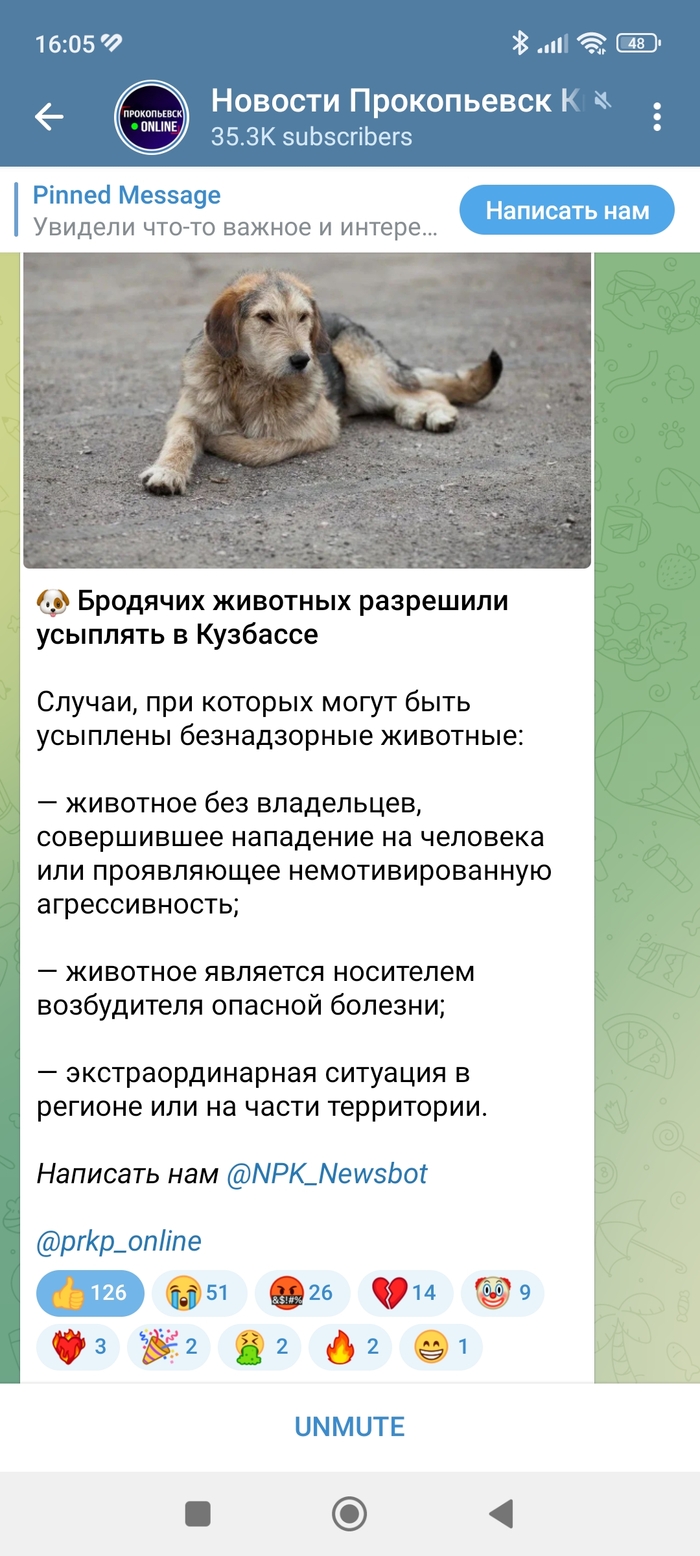Open the @NPK_Newsbot link

click(327, 1173)
